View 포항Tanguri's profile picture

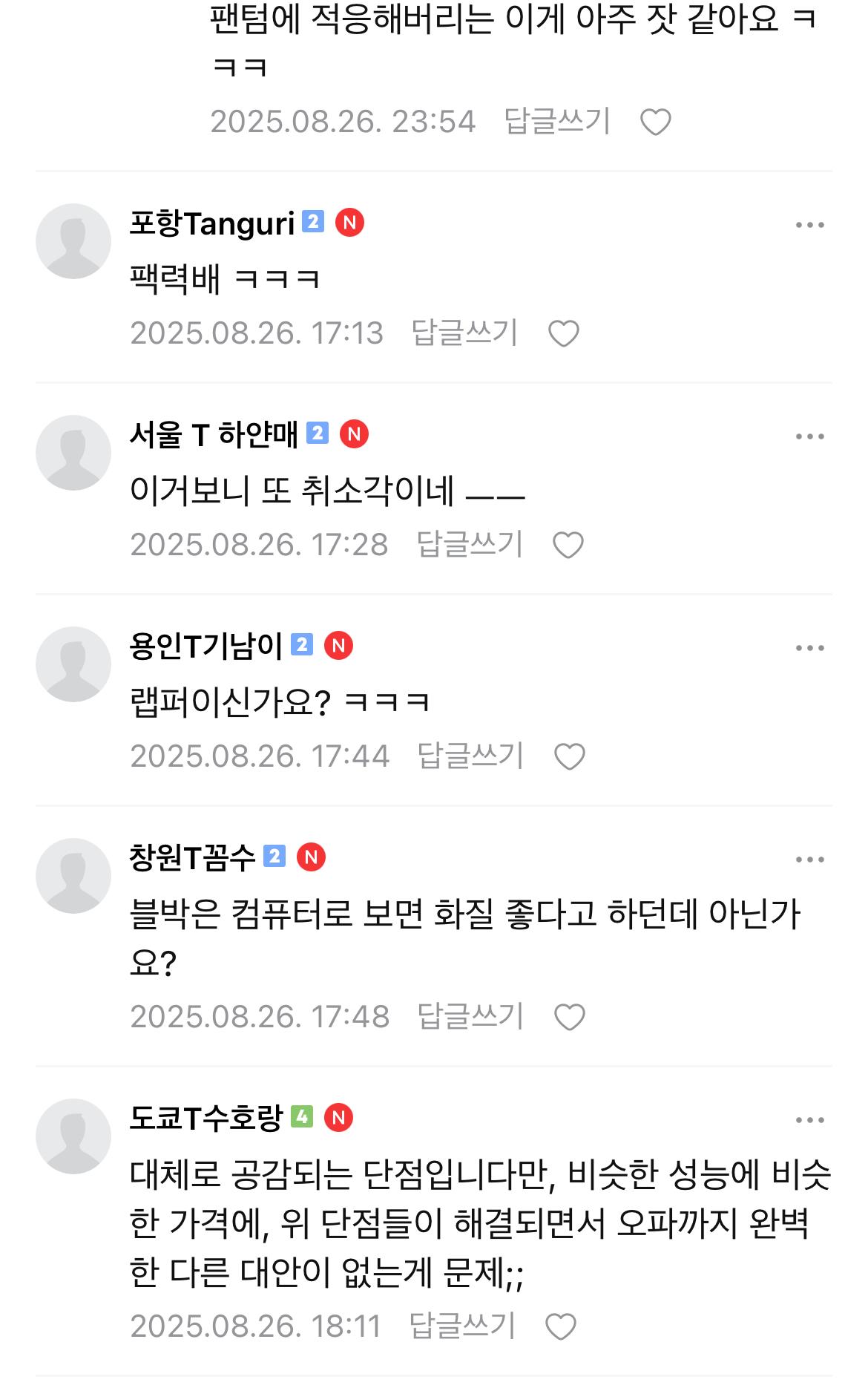click(x=73, y=241)
